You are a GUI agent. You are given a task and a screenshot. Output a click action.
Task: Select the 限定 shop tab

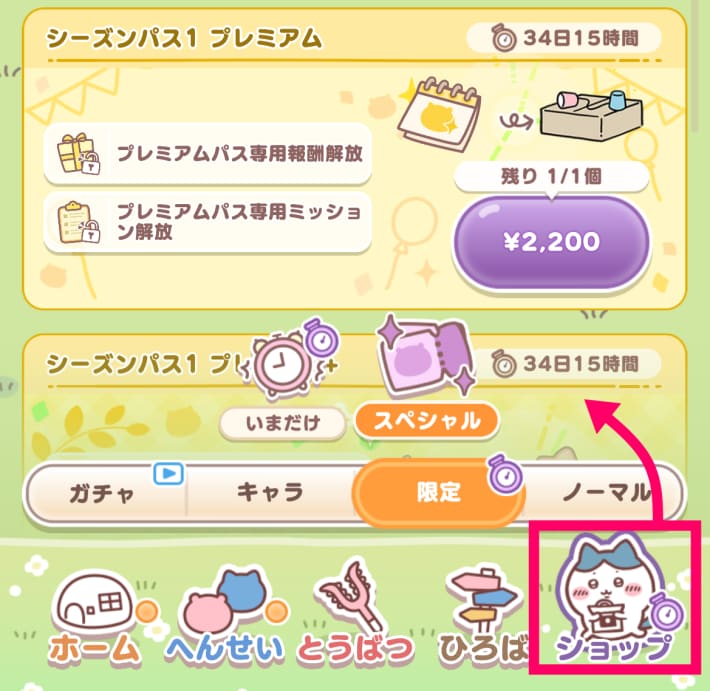[x=438, y=493]
